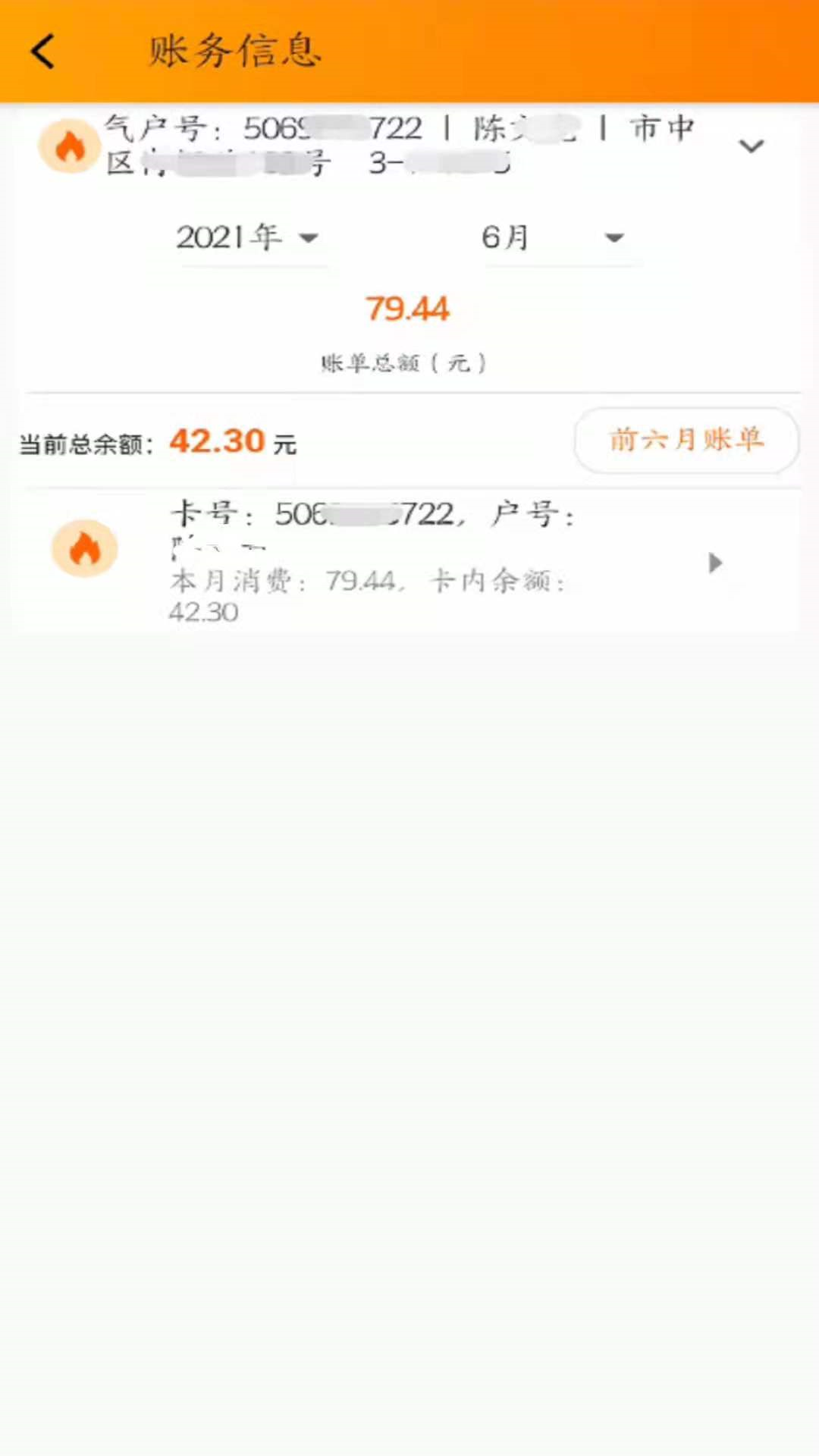Viewport: 819px width, 1456px height.
Task: Expand the gas account details chevron
Action: click(x=752, y=146)
